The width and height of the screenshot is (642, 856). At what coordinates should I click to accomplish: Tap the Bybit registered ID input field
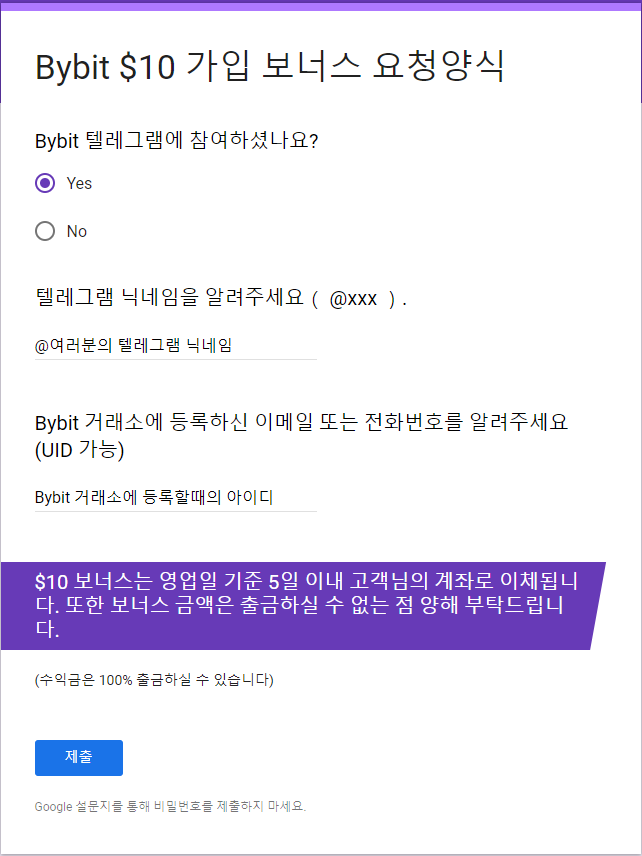175,498
